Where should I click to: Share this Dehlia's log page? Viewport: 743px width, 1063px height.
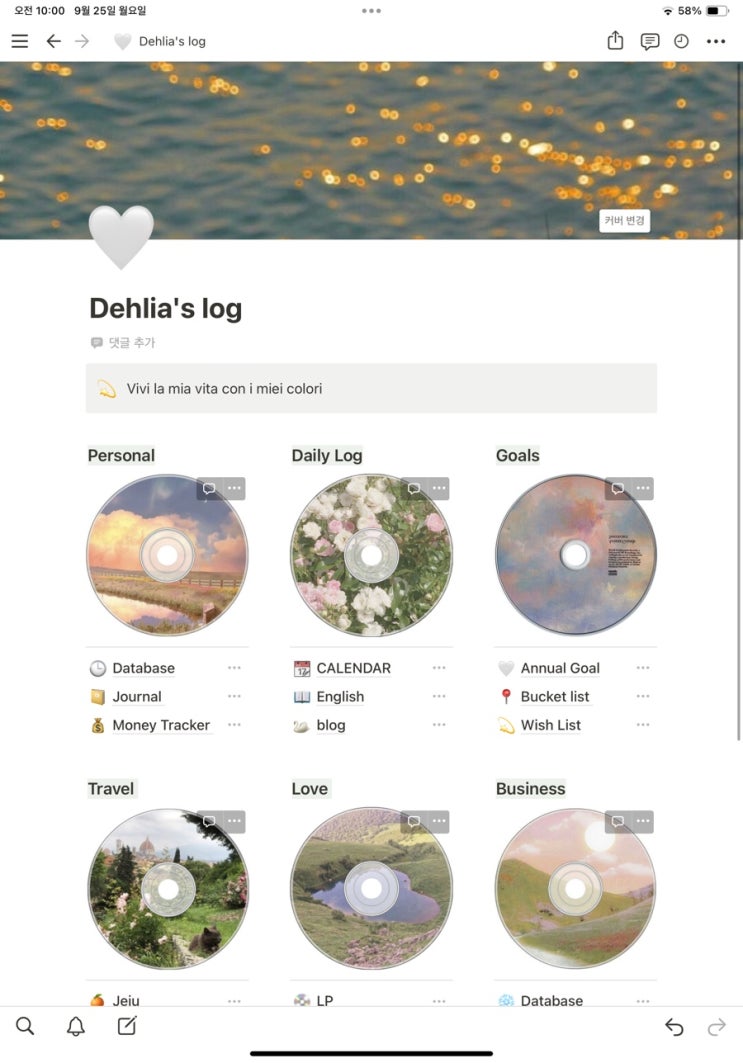(615, 41)
